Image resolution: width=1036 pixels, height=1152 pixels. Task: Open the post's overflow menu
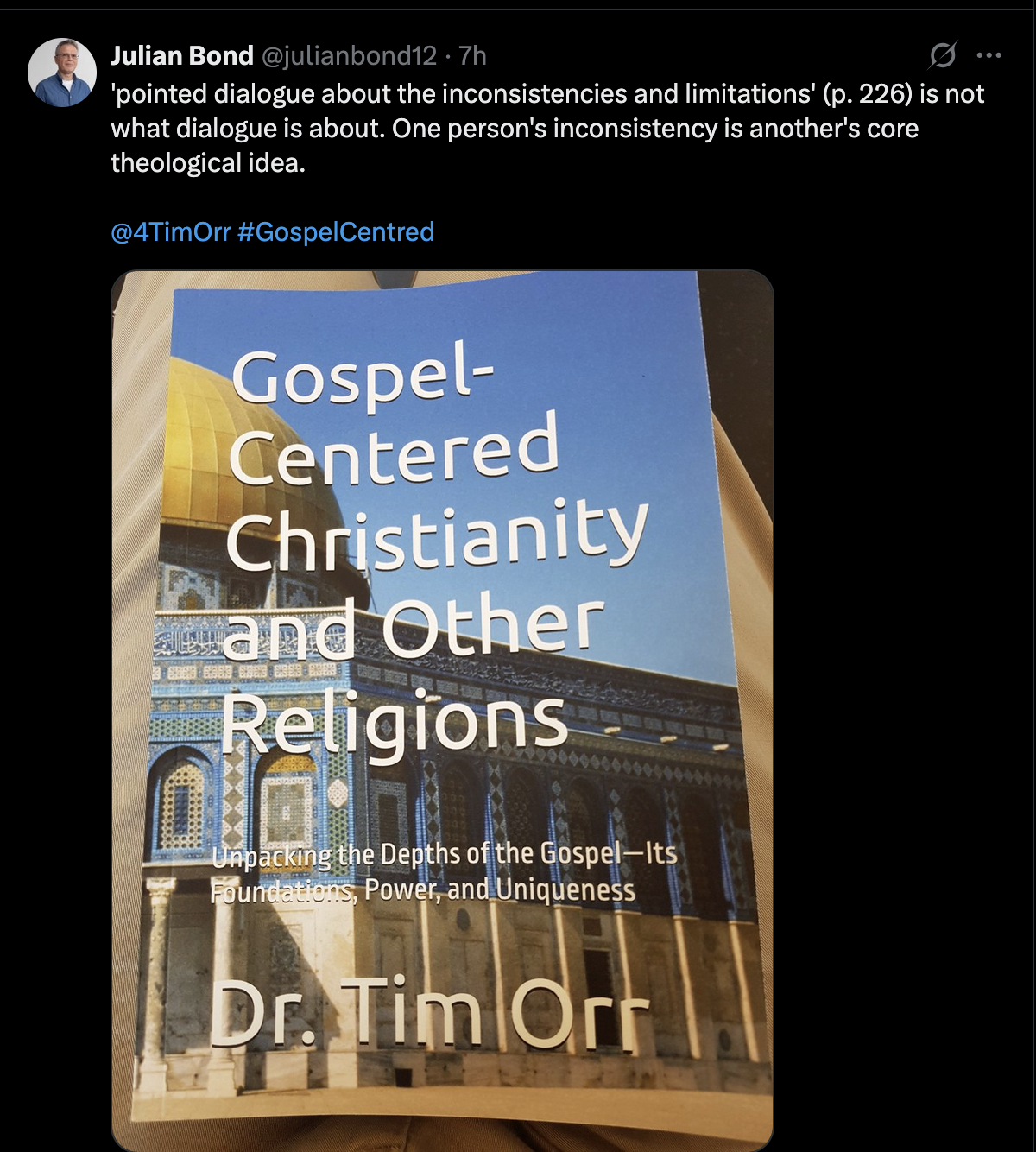[x=989, y=55]
